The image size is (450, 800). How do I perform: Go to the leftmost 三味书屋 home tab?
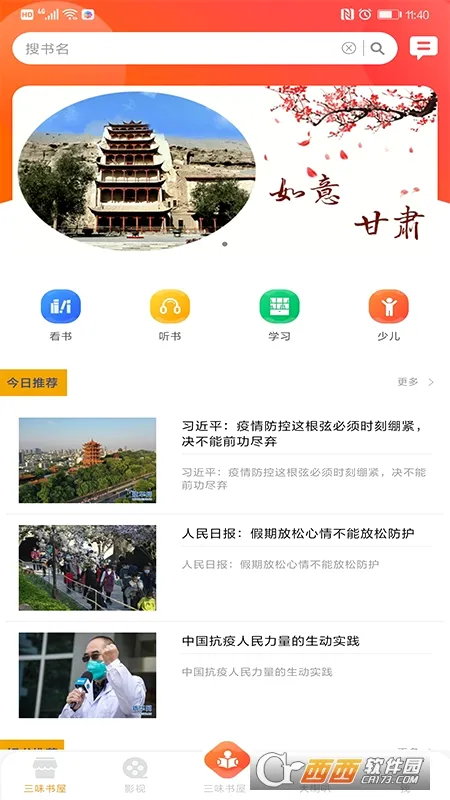(45, 774)
